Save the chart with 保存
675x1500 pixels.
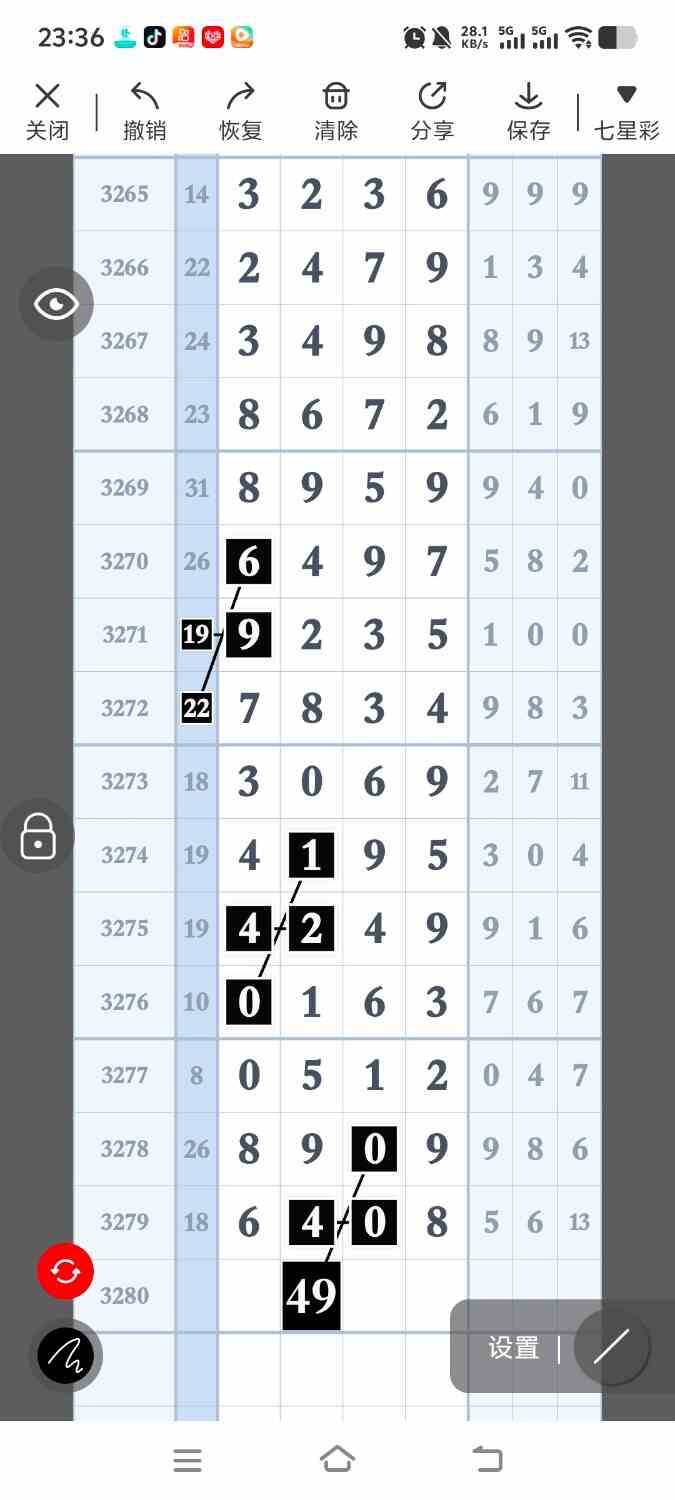pyautogui.click(x=528, y=111)
